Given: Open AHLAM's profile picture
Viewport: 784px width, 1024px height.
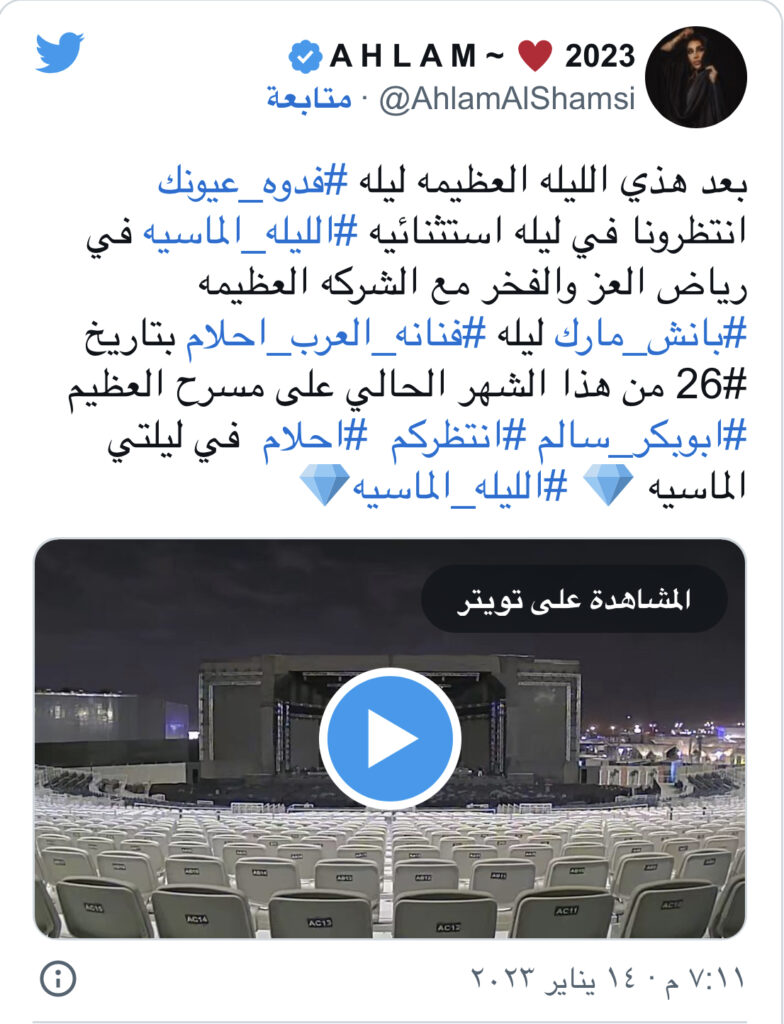Looking at the screenshot, I should 696,77.
